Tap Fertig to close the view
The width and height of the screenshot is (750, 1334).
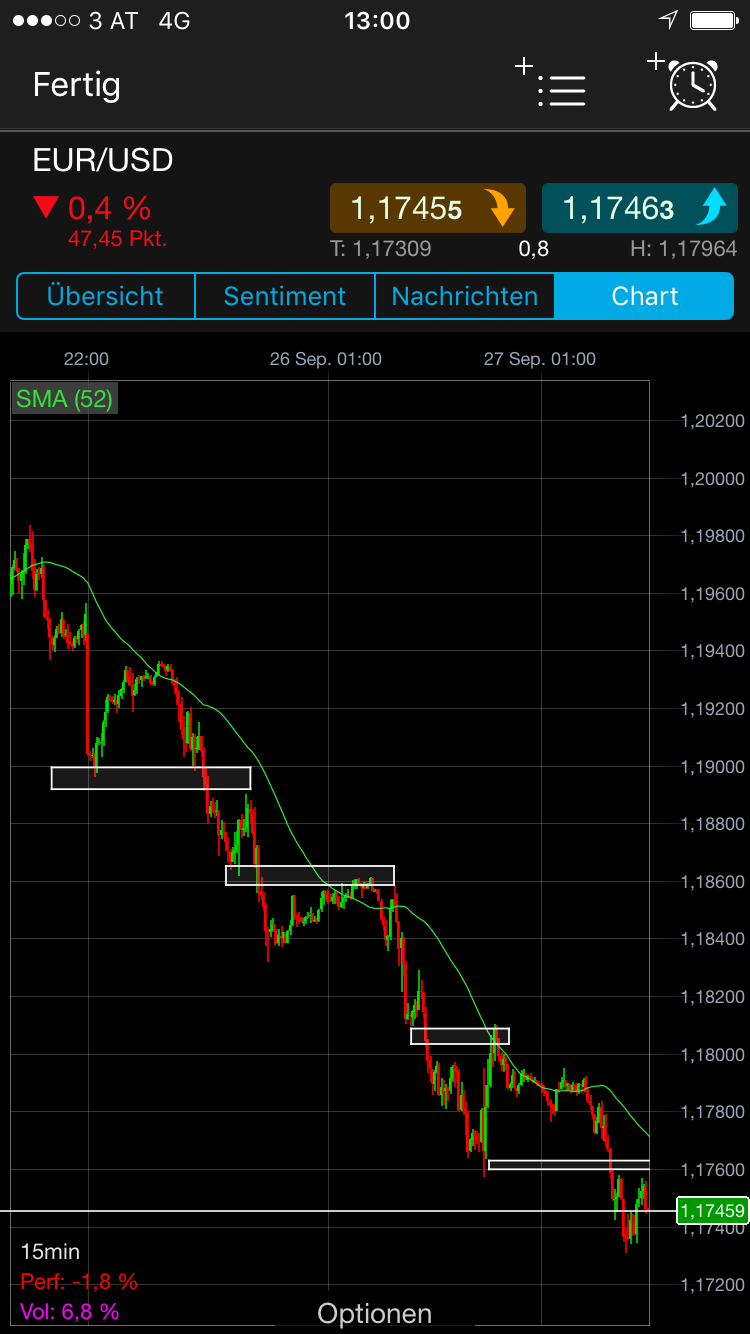point(76,85)
